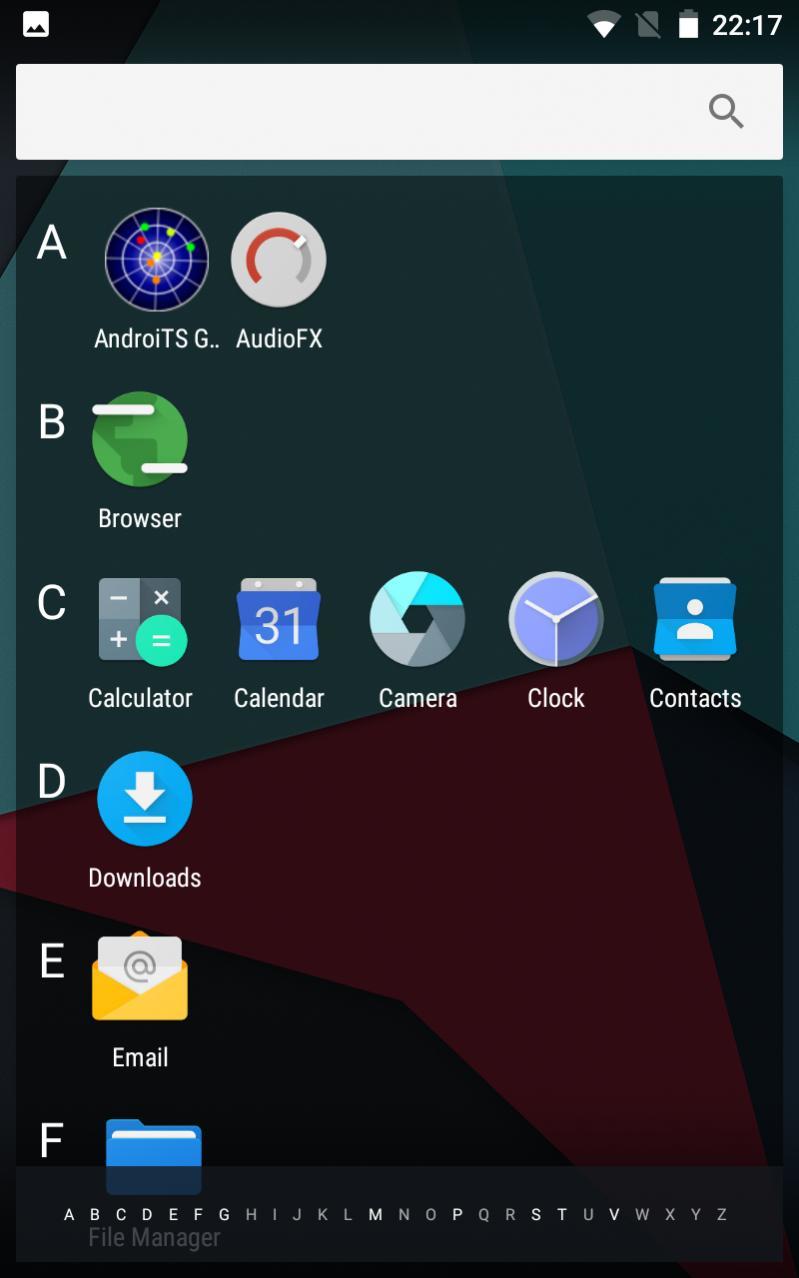Jump to letter G in index
This screenshot has height=1278, width=799.
tap(224, 1215)
